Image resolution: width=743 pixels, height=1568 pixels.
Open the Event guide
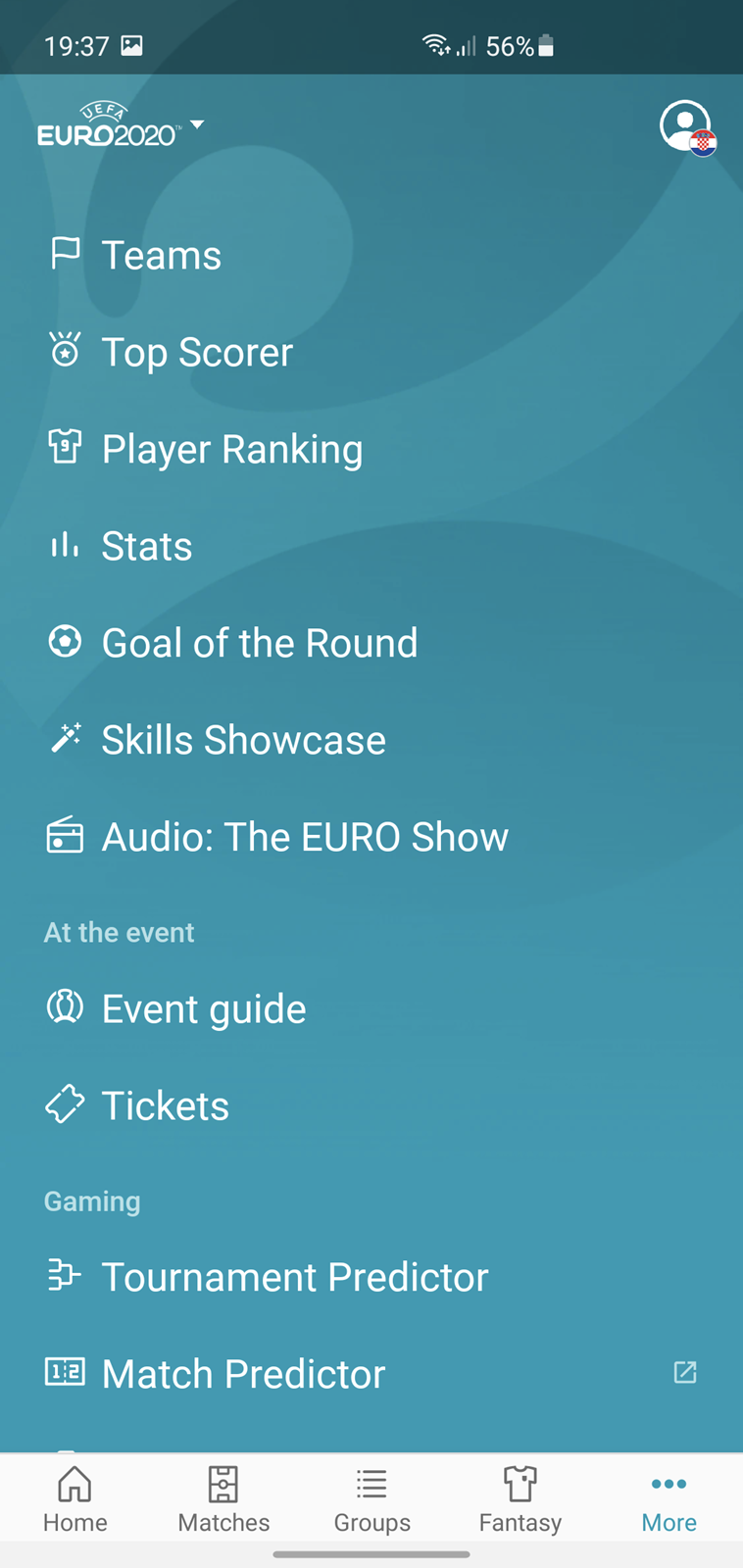coord(371,1008)
